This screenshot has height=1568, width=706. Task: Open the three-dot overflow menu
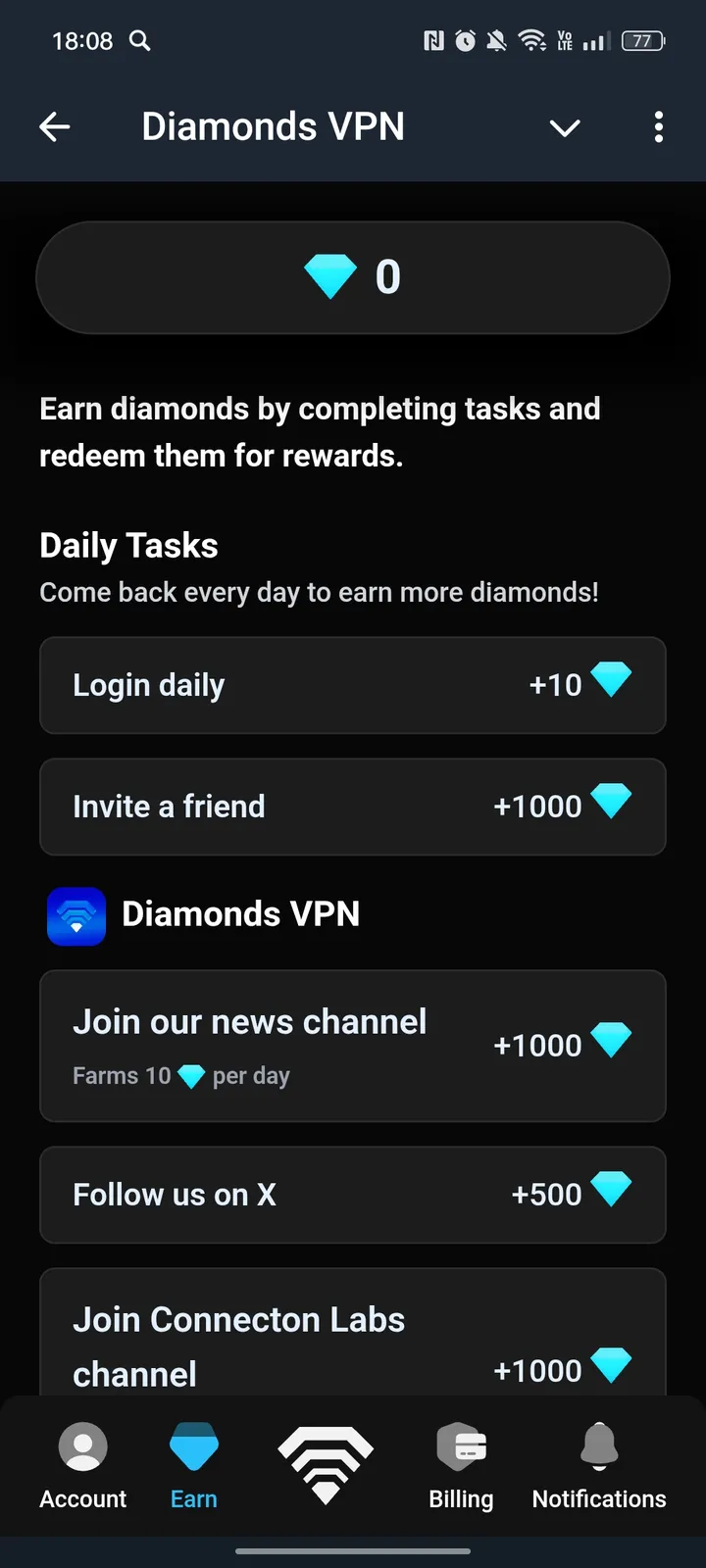click(x=659, y=127)
